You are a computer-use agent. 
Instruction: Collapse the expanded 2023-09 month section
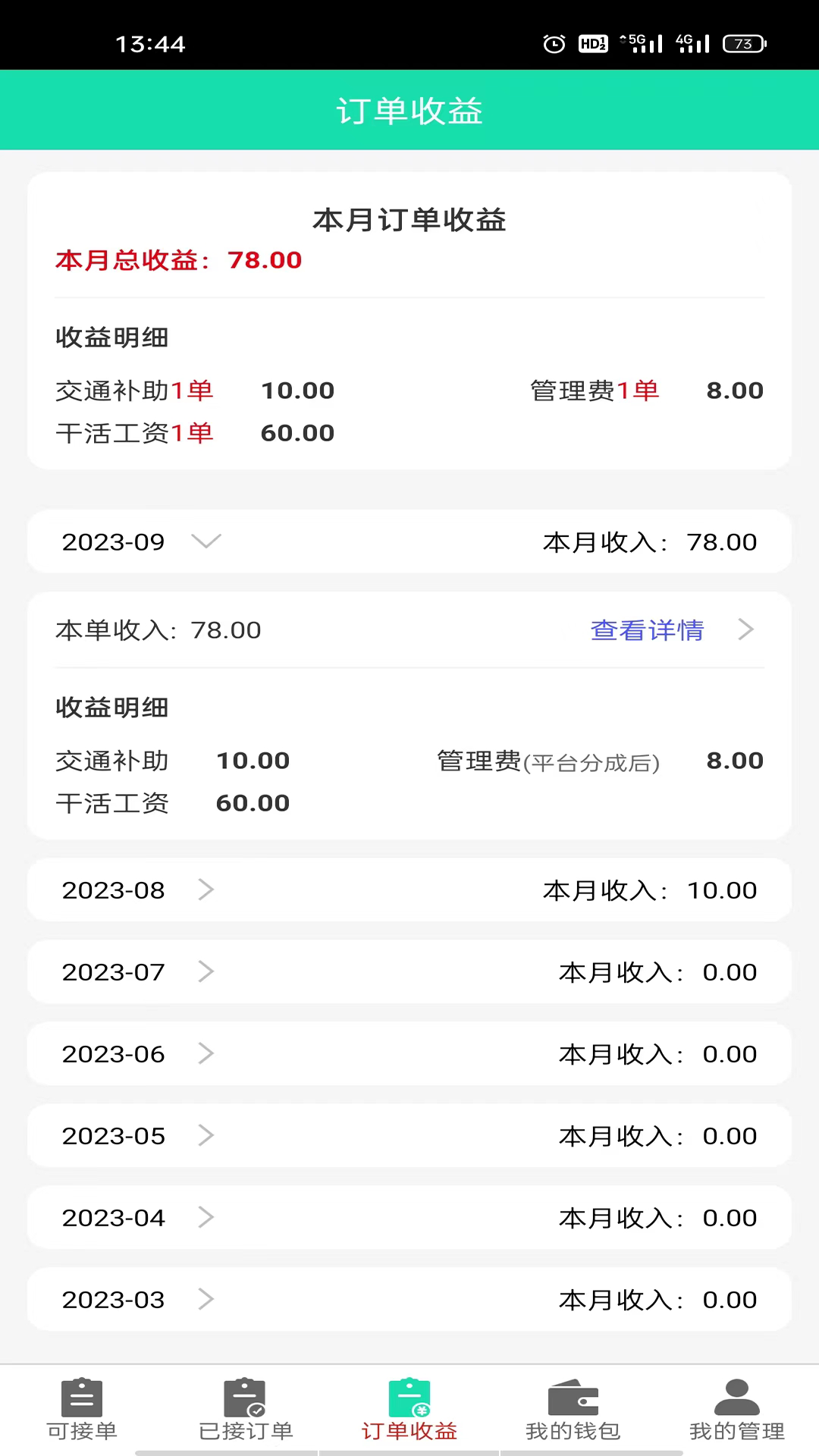(206, 541)
